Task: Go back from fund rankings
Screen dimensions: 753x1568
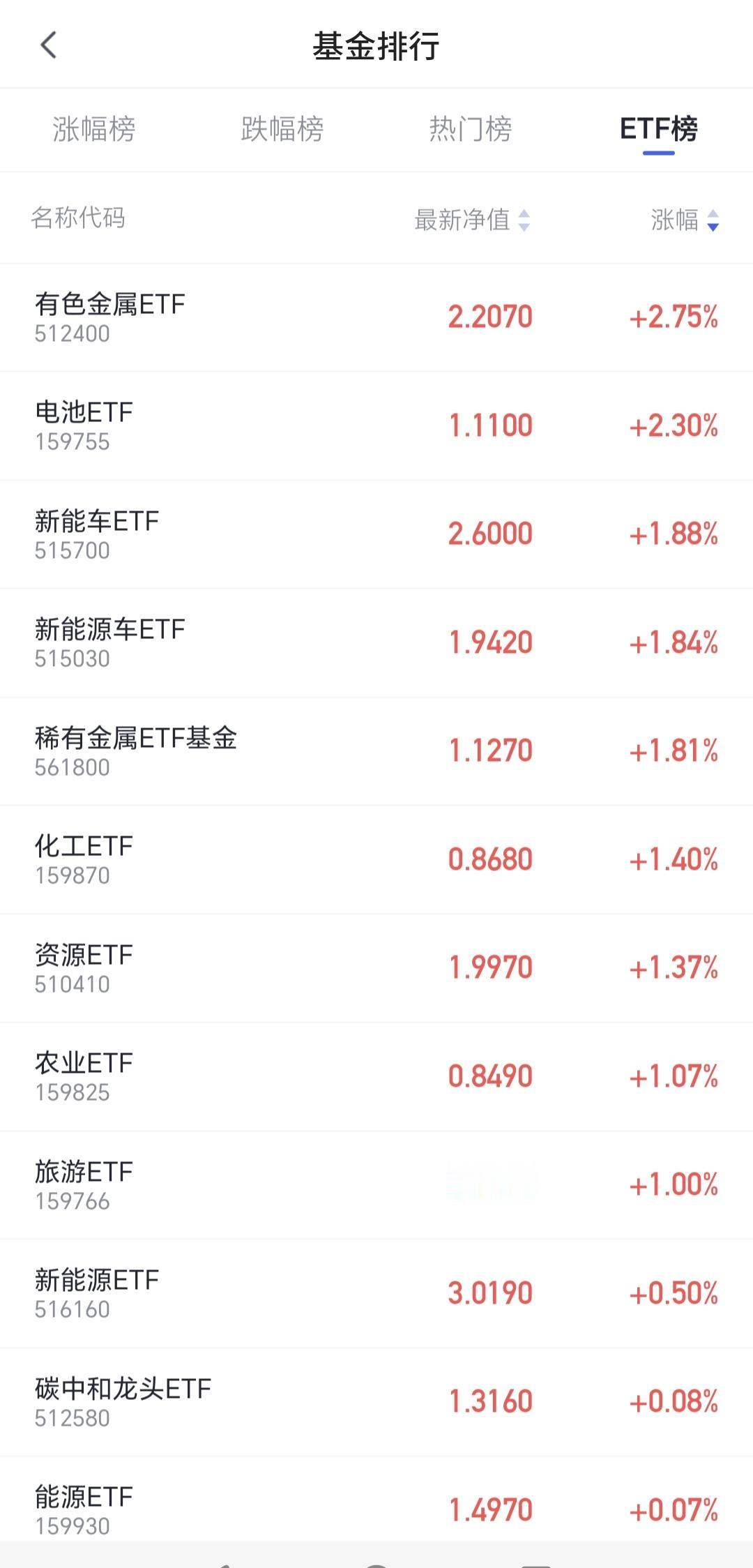Action: 48,46
